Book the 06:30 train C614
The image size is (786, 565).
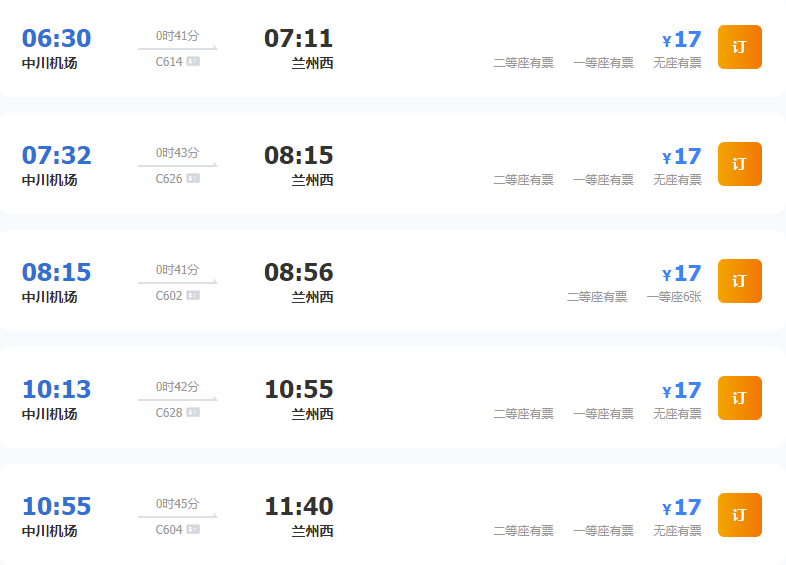[x=739, y=47]
